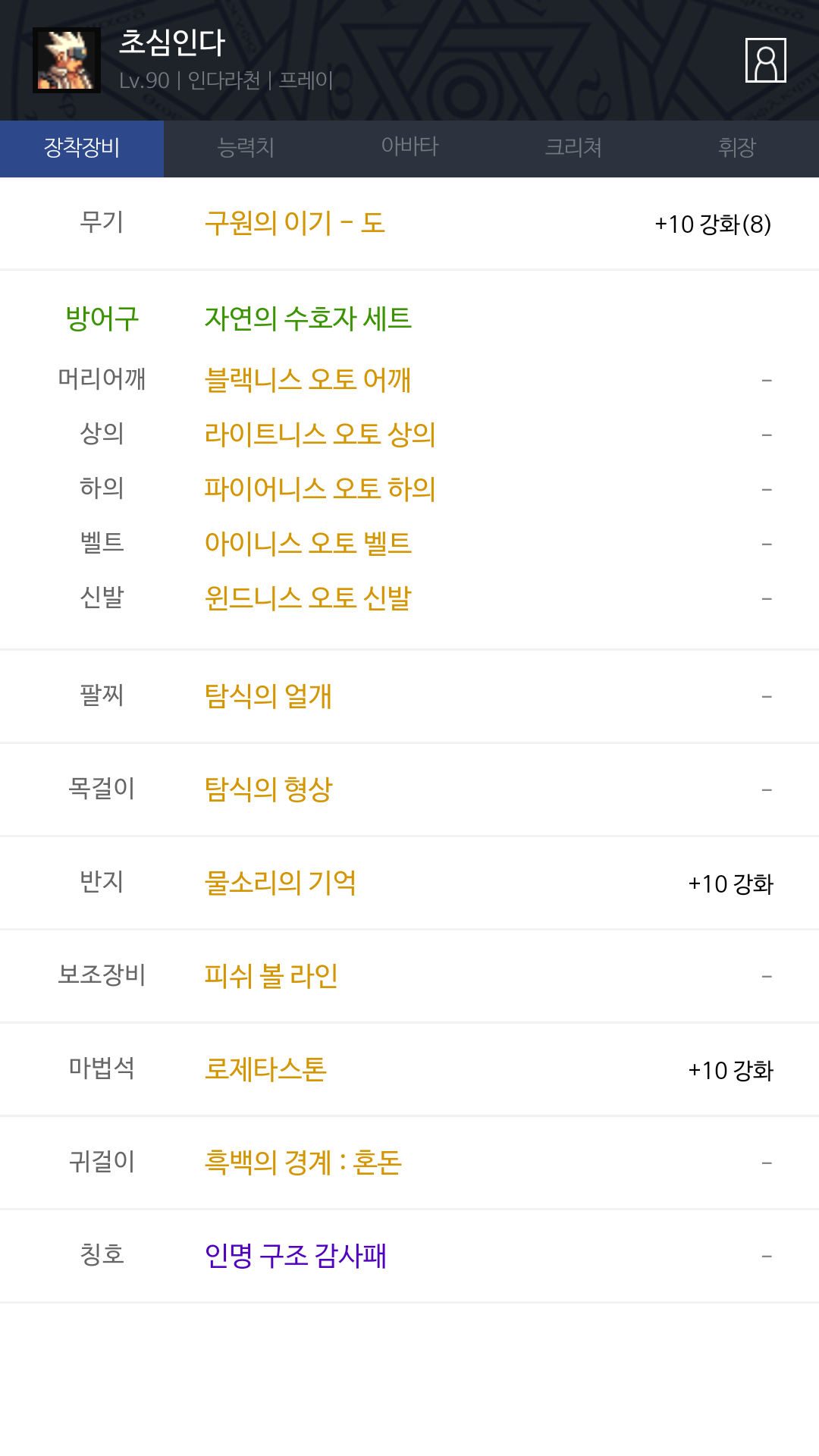View 자연의 수호자 세트 details
Image resolution: width=819 pixels, height=1456 pixels.
308,318
